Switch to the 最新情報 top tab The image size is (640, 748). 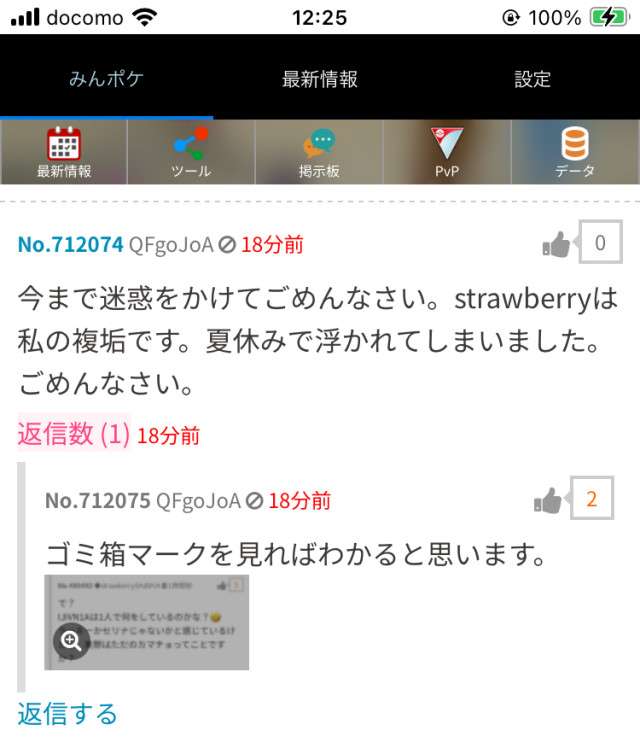(319, 79)
